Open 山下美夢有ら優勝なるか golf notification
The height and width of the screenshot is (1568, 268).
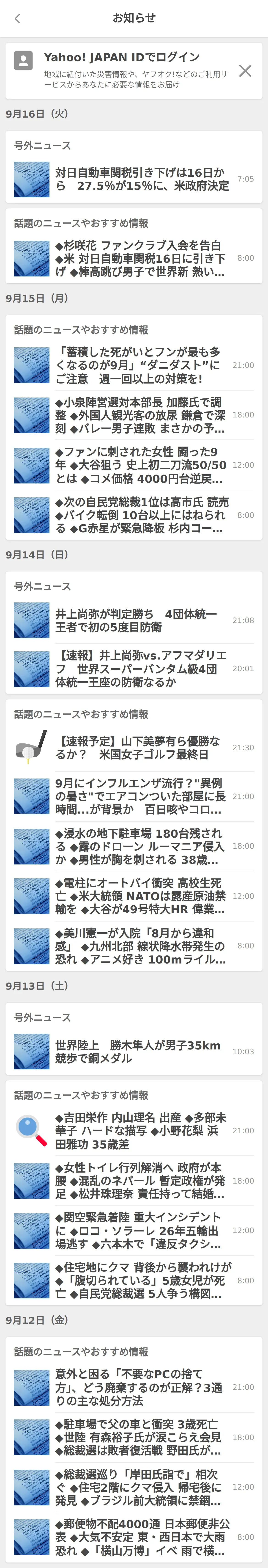134,748
